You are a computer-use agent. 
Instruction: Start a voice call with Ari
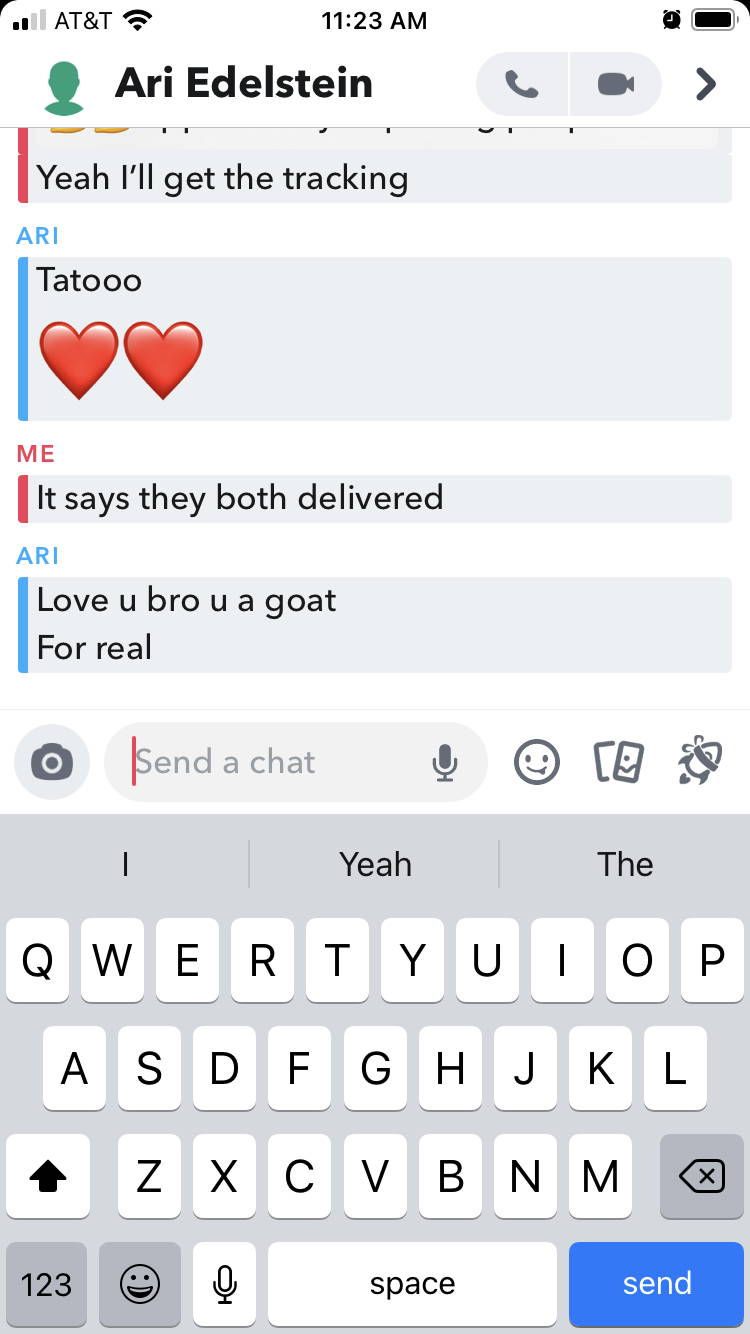[522, 84]
